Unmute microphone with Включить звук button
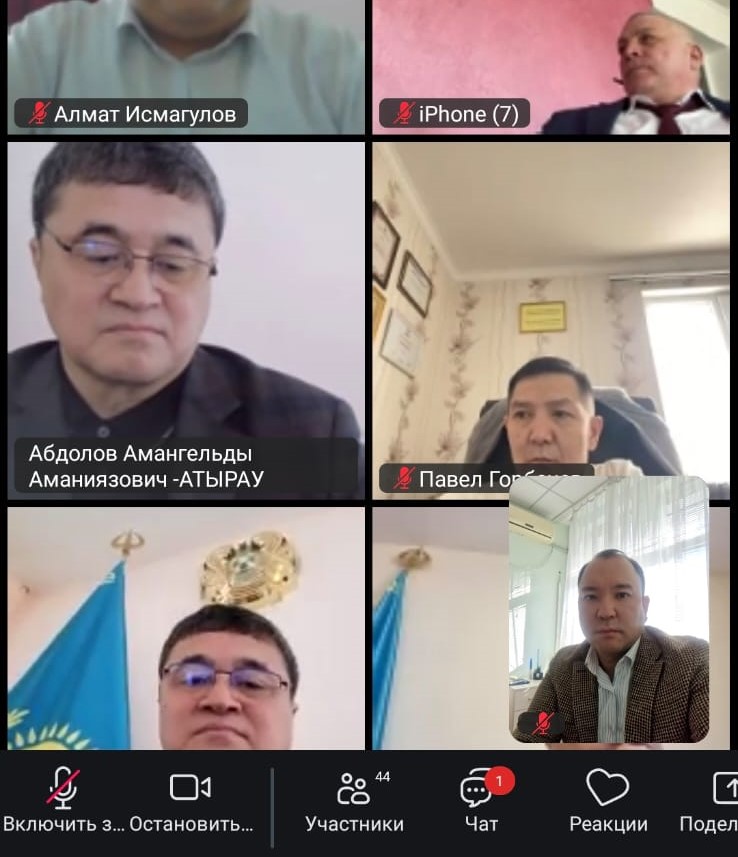The height and width of the screenshot is (857, 738). [63, 800]
